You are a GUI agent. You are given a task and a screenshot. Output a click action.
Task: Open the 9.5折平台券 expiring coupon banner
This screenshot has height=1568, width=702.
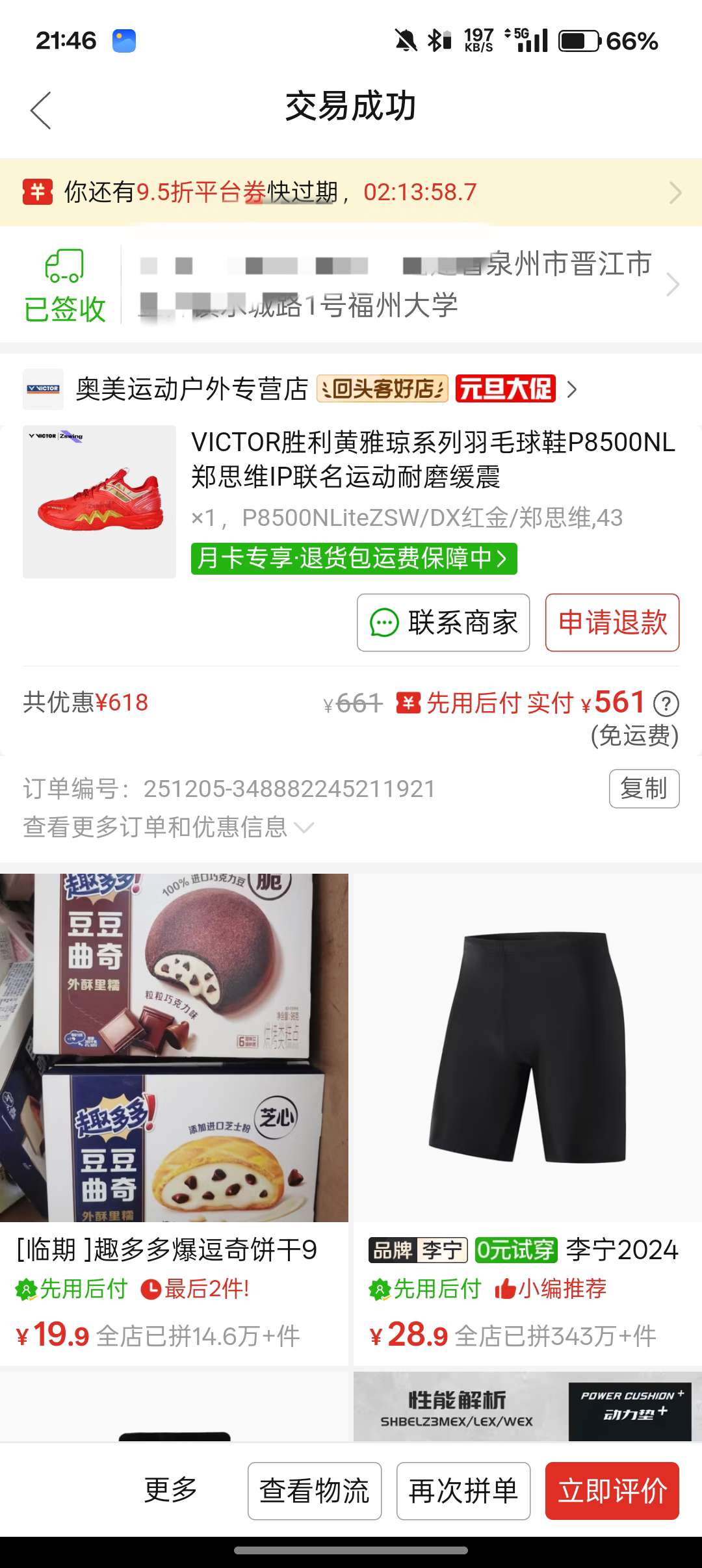coord(351,192)
